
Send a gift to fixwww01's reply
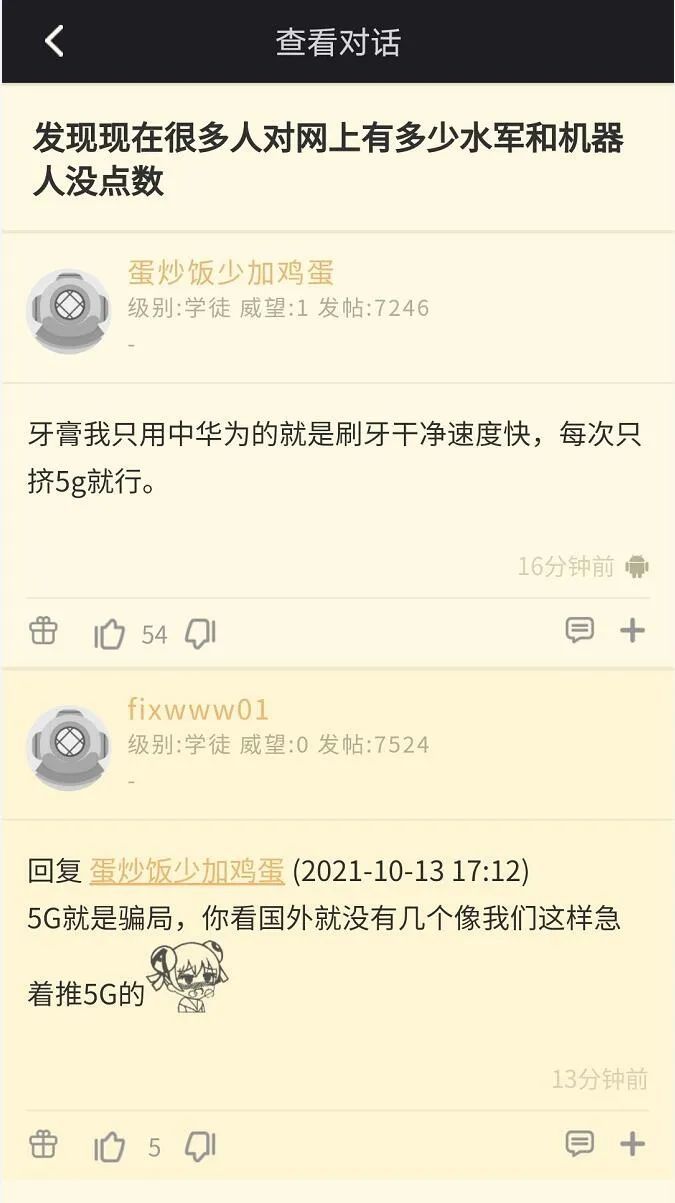43,1144
